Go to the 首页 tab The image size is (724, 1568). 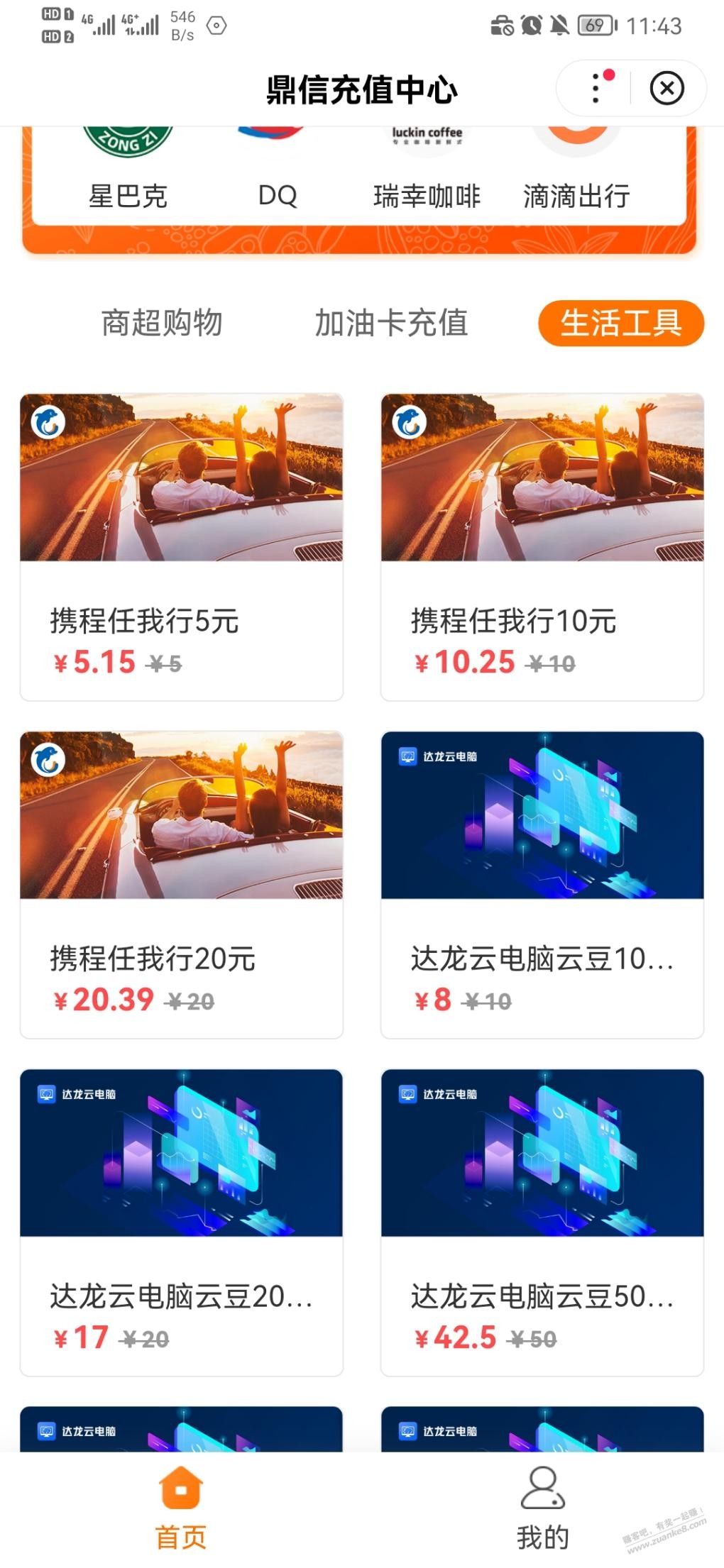click(181, 1509)
